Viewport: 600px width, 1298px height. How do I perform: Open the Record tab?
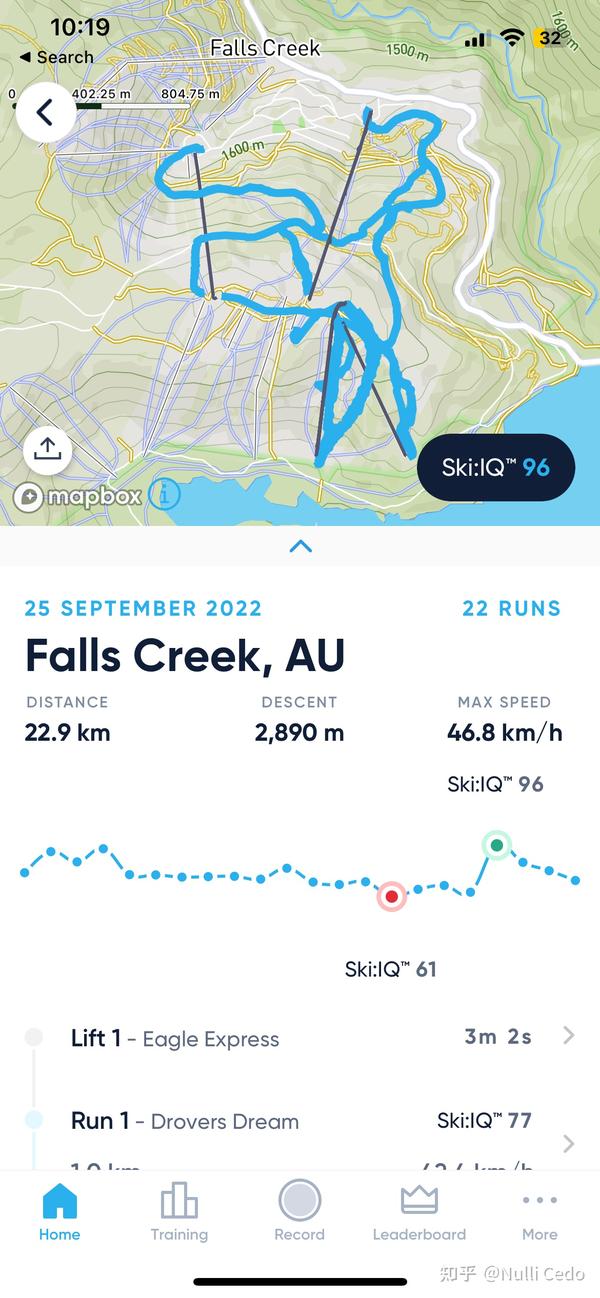(300, 1211)
